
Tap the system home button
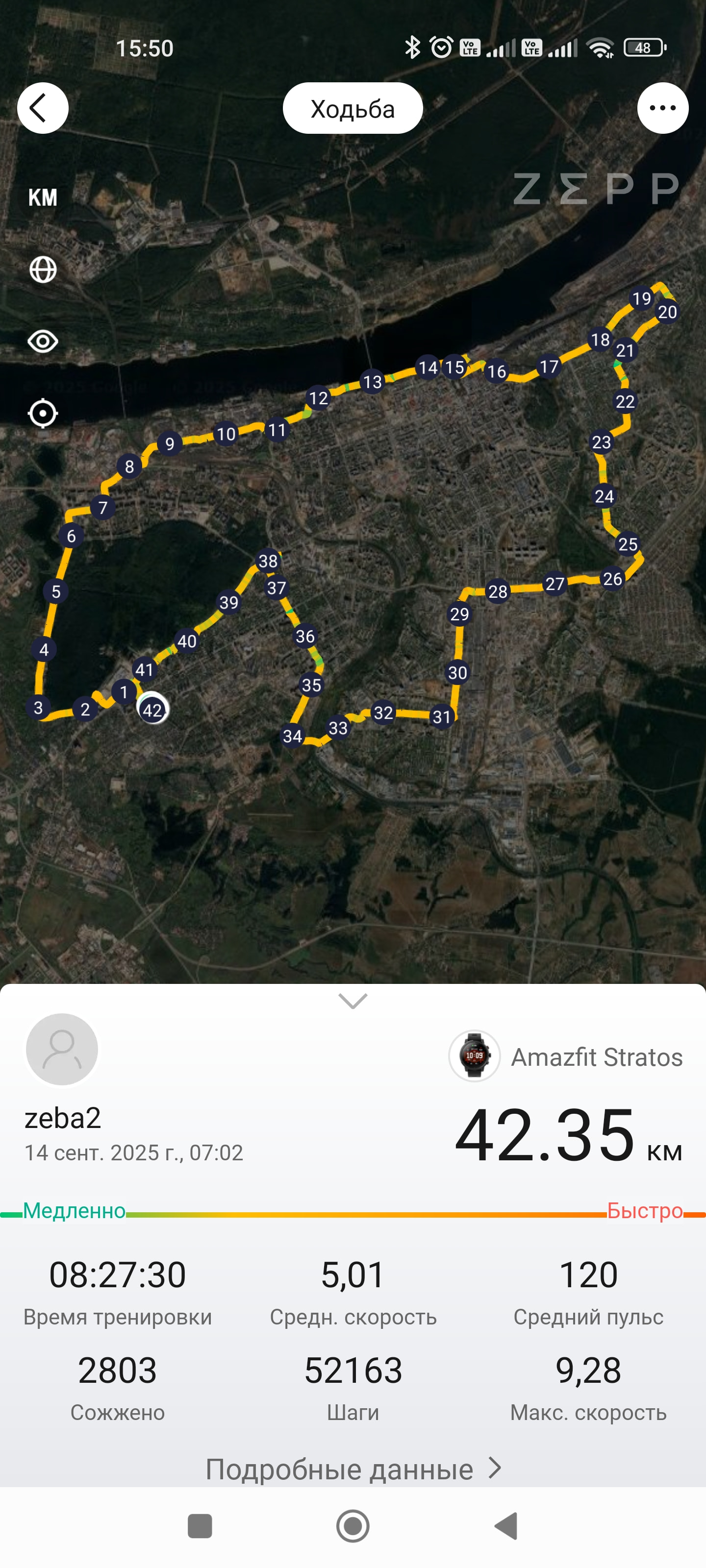click(353, 1526)
